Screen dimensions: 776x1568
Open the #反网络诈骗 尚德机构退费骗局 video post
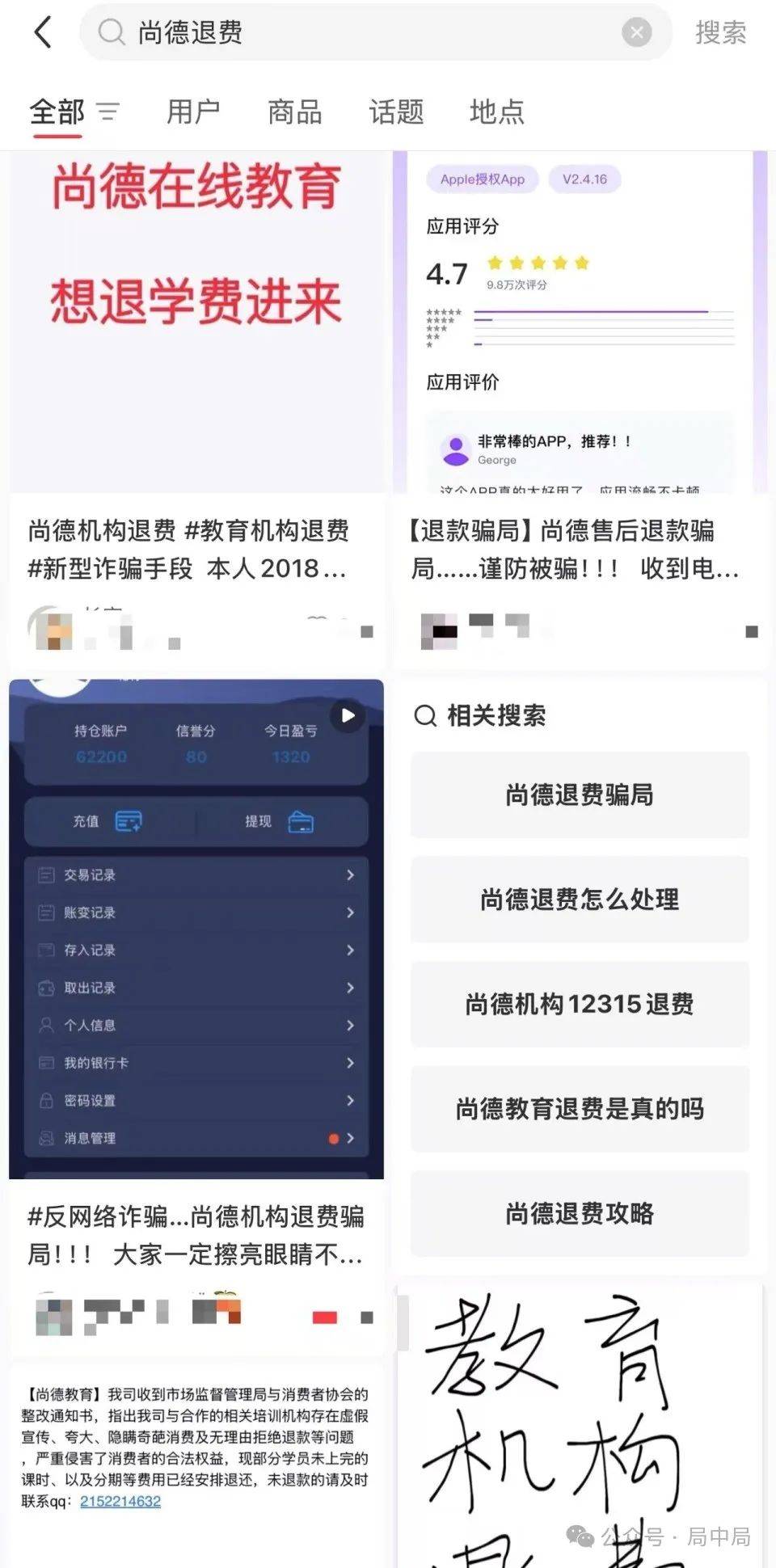coord(196,929)
